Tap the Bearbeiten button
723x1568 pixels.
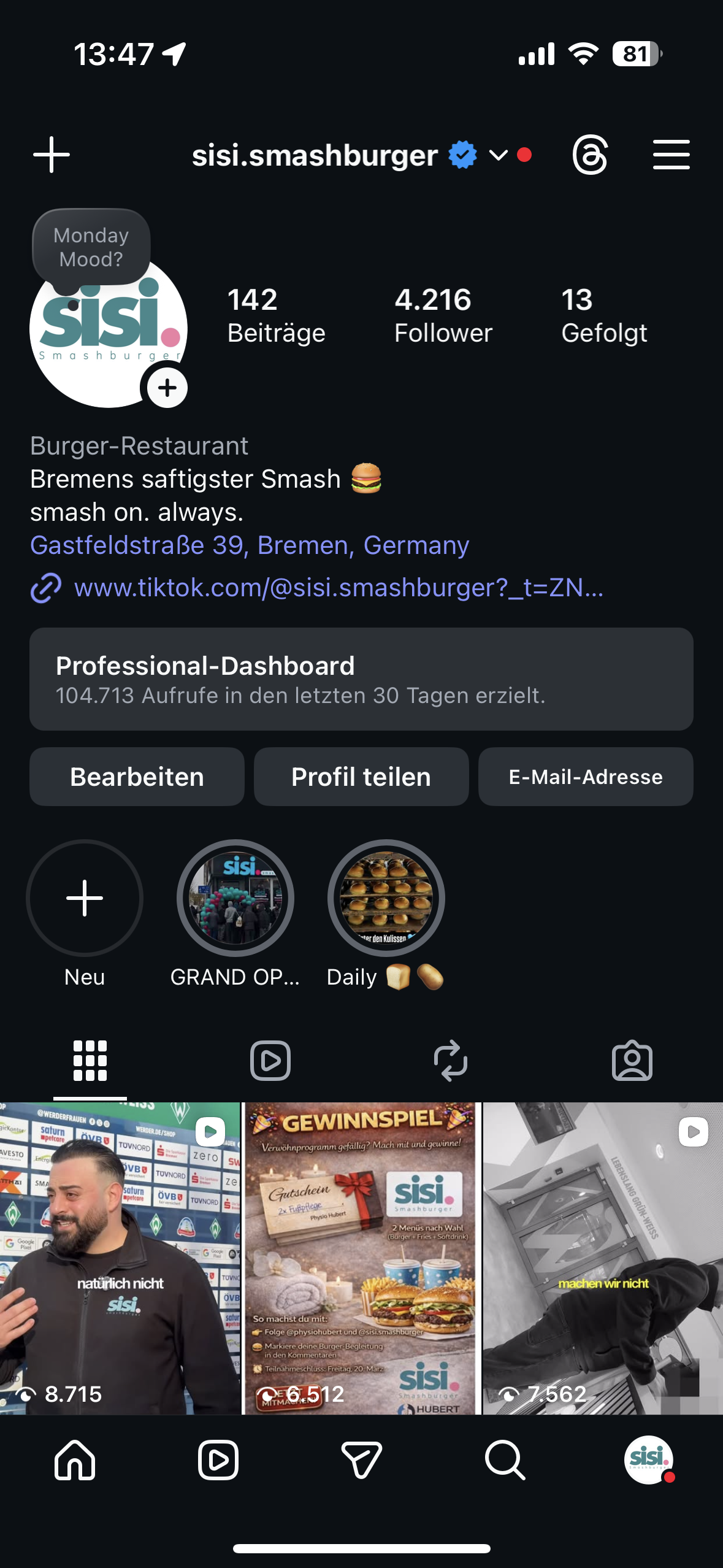[137, 777]
